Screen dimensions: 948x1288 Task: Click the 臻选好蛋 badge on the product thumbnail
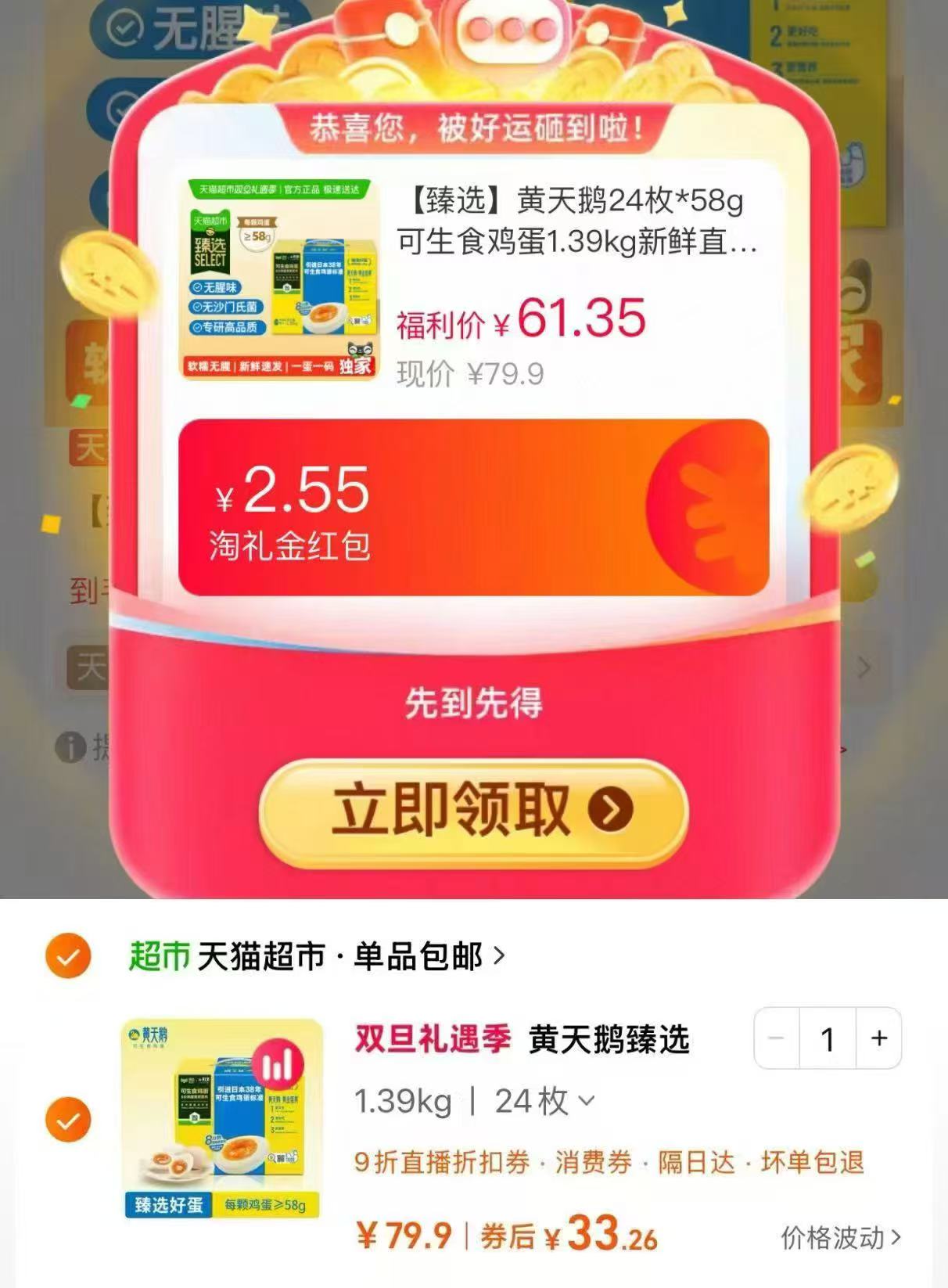(170, 1205)
